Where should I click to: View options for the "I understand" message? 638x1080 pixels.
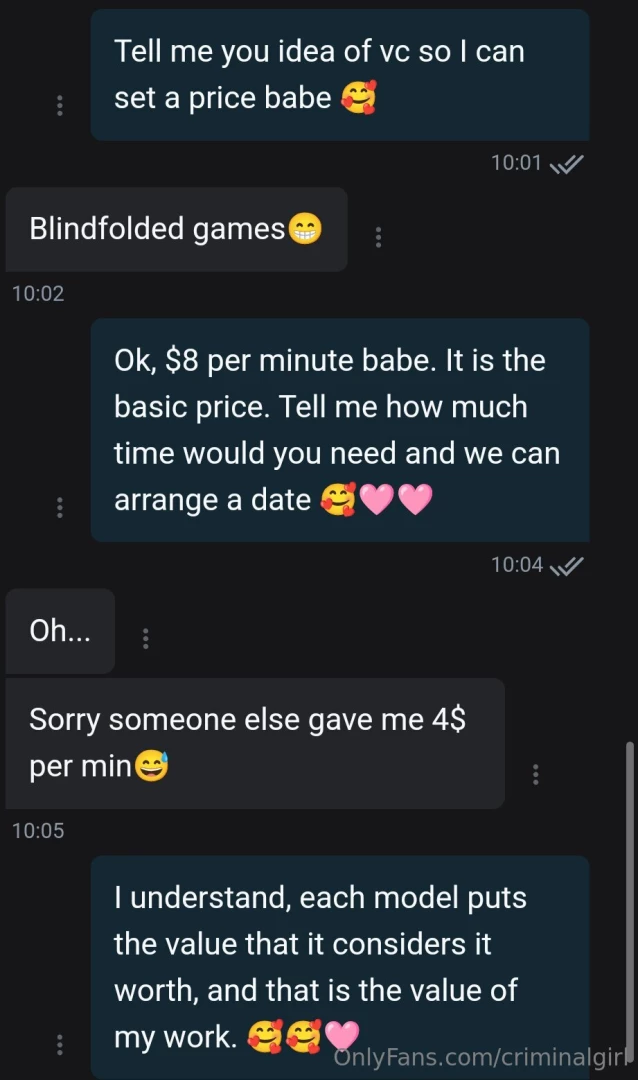(x=60, y=1044)
